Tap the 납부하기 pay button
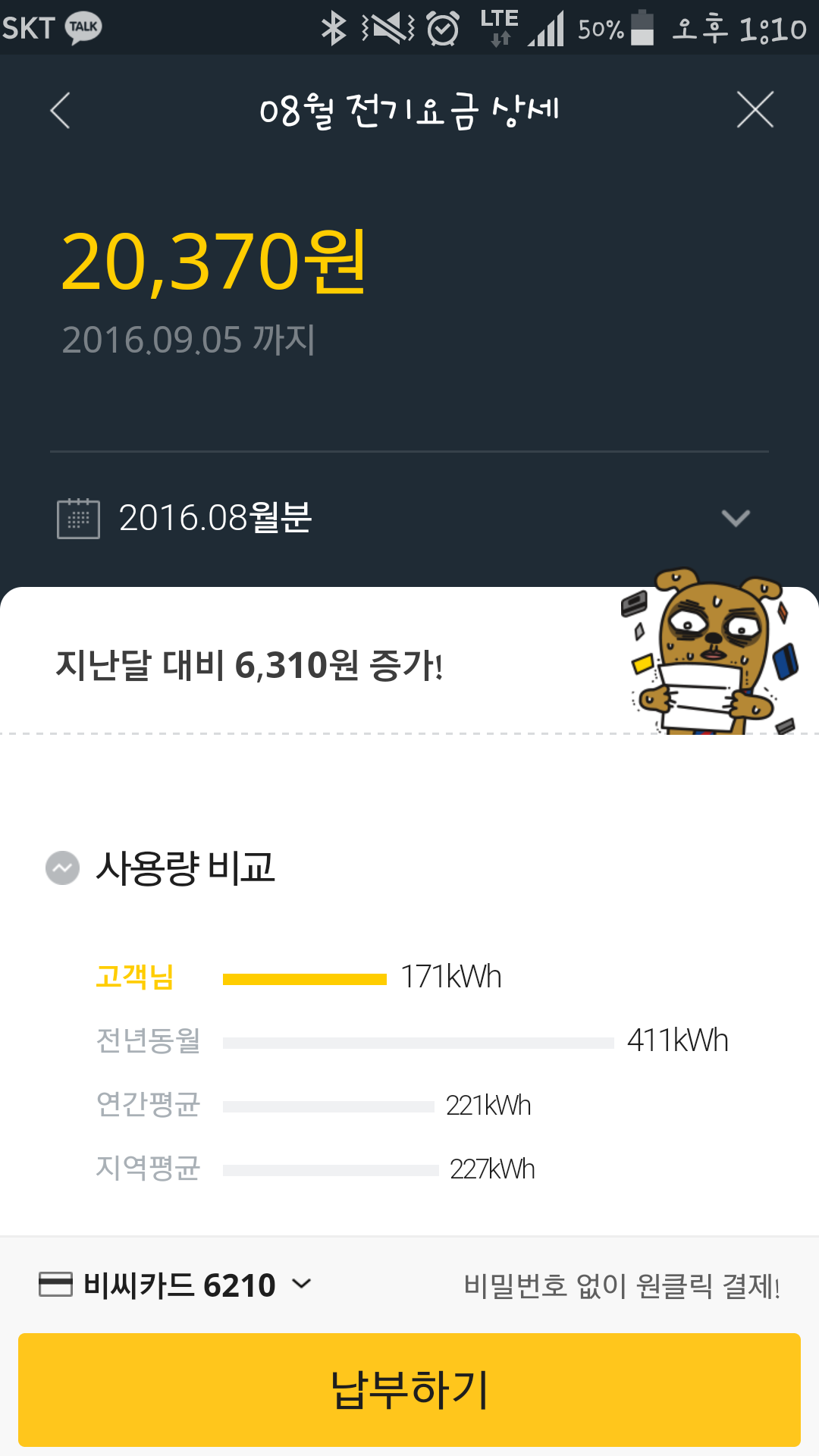The image size is (819, 1456). 409,1389
